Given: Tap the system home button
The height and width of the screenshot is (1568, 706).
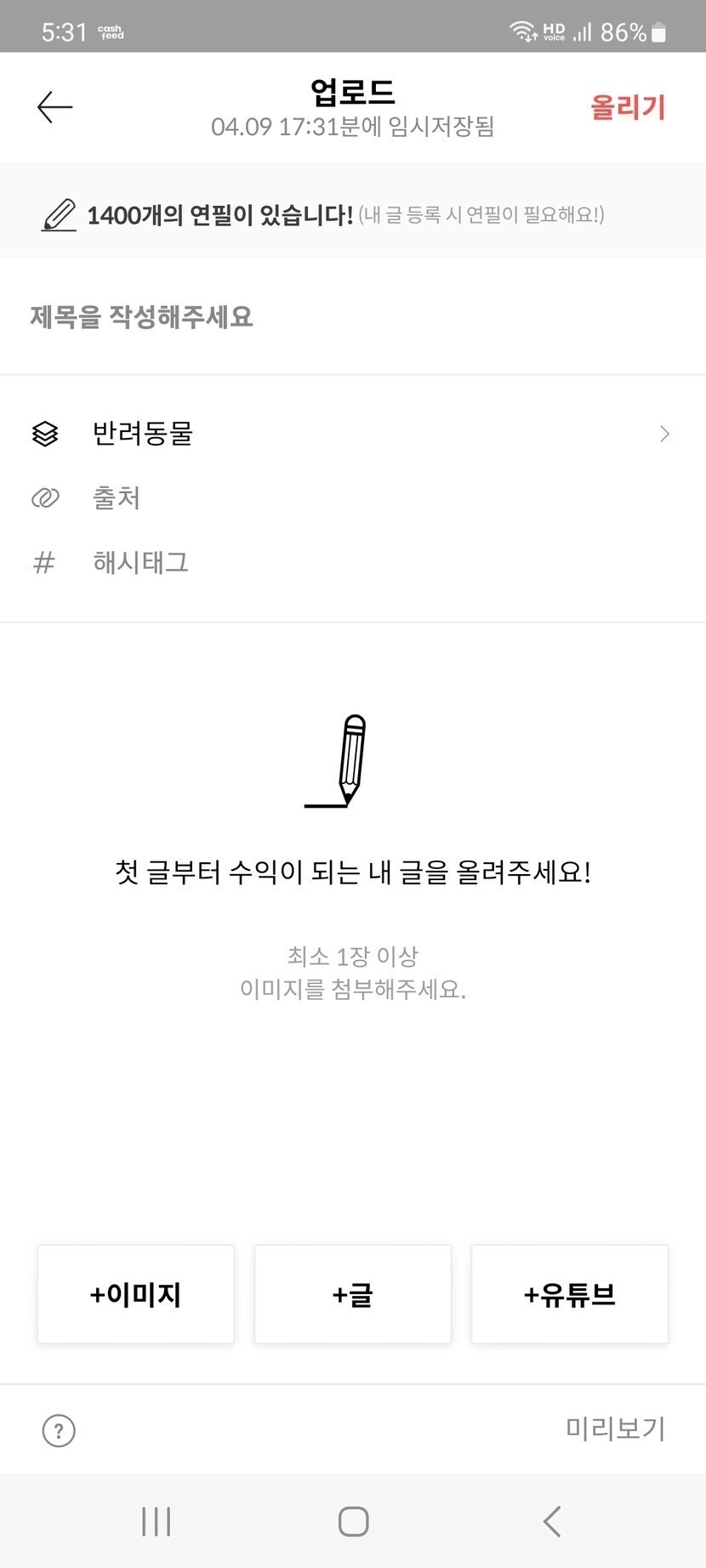Looking at the screenshot, I should coord(353,1521).
